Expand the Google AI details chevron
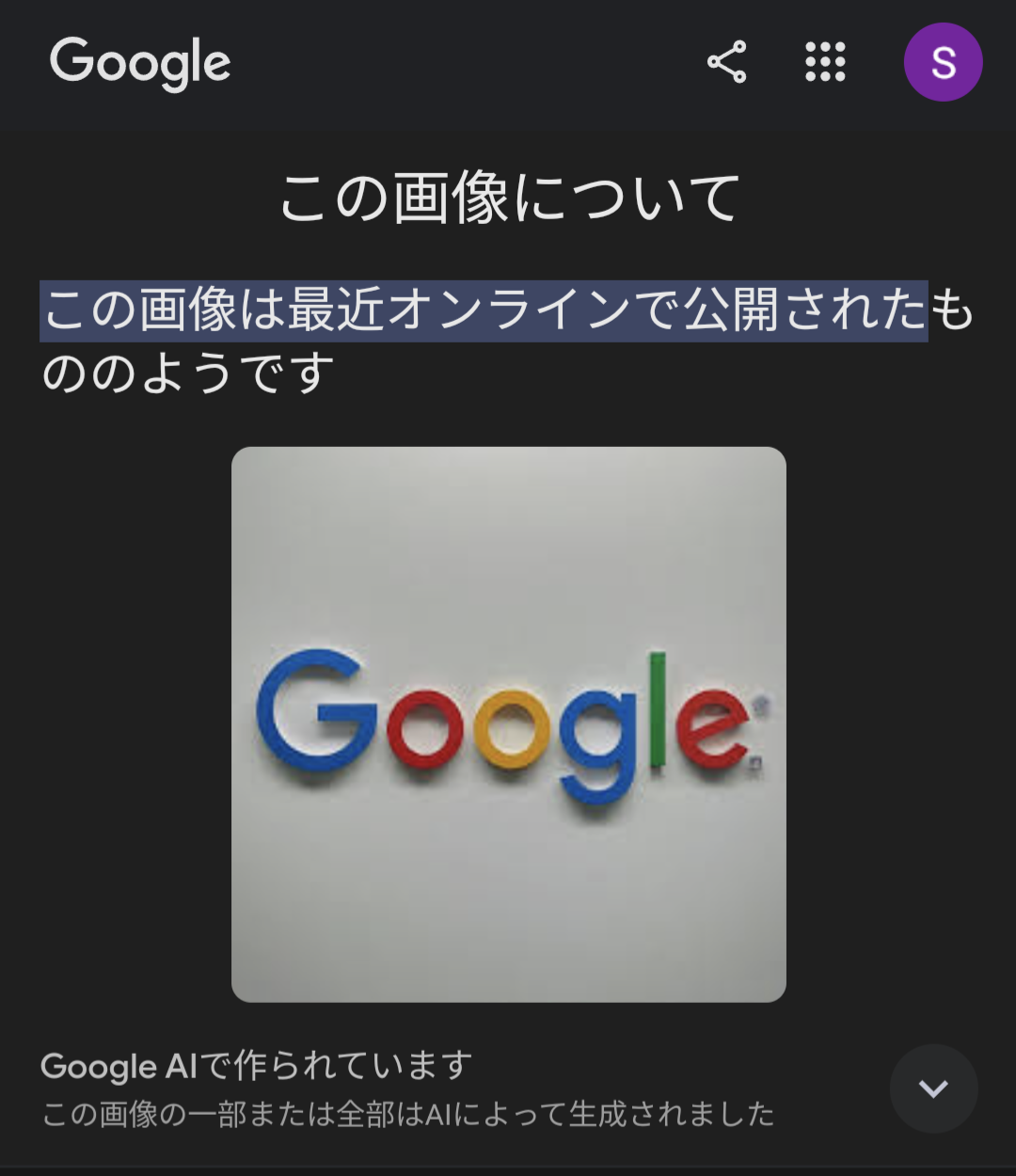The width and height of the screenshot is (1016, 1176). click(933, 1089)
